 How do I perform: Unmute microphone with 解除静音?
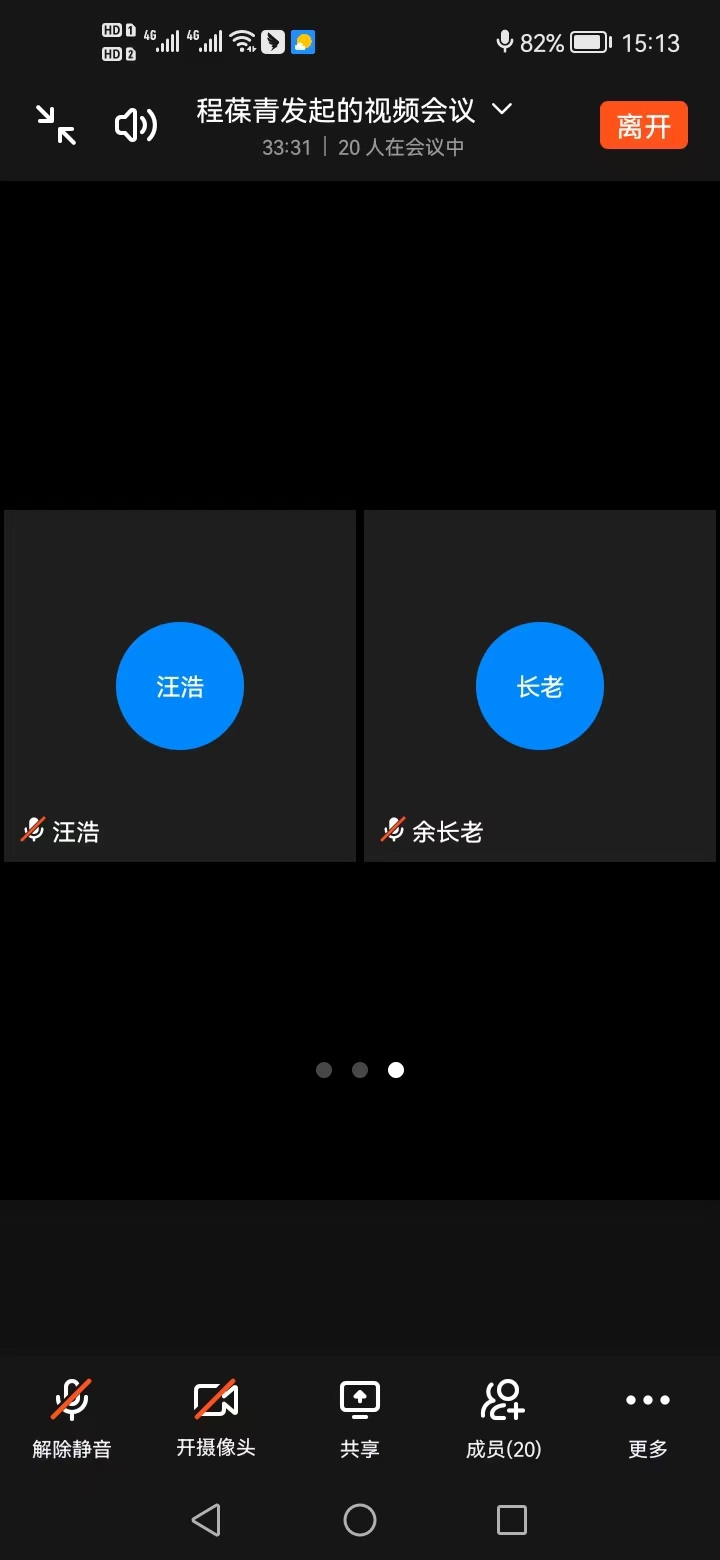point(72,1418)
